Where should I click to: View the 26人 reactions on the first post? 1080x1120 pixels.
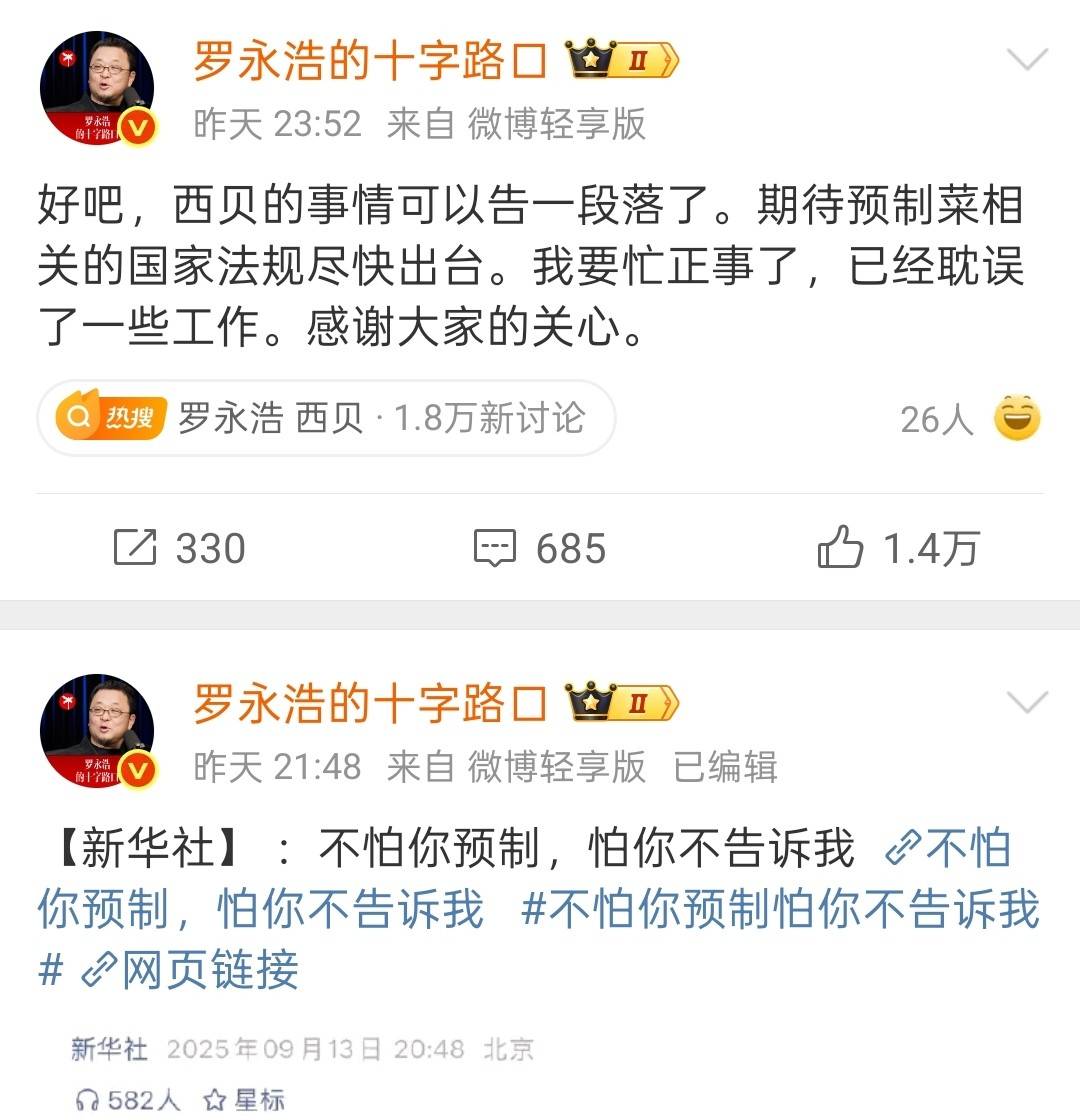pos(970,419)
